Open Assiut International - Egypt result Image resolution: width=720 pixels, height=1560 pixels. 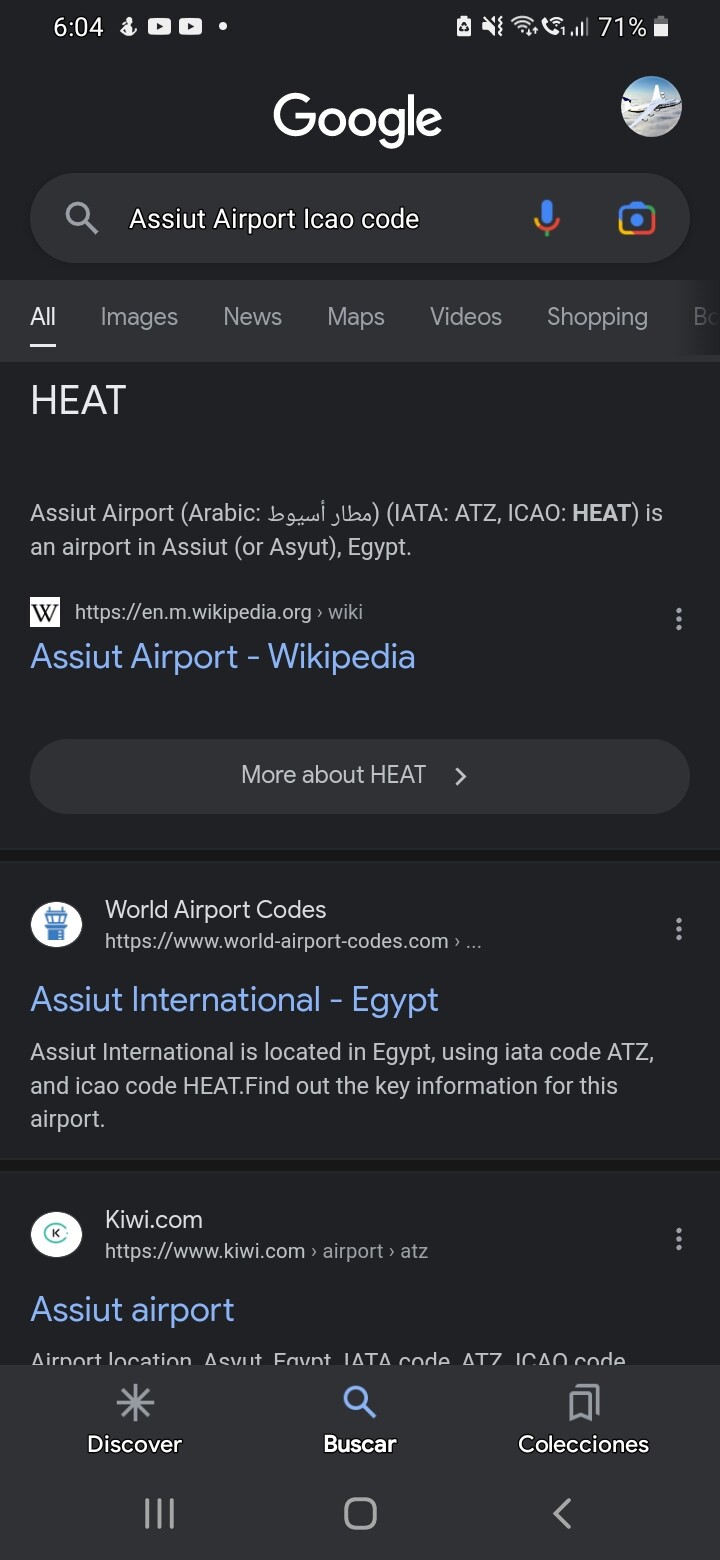point(234,1000)
